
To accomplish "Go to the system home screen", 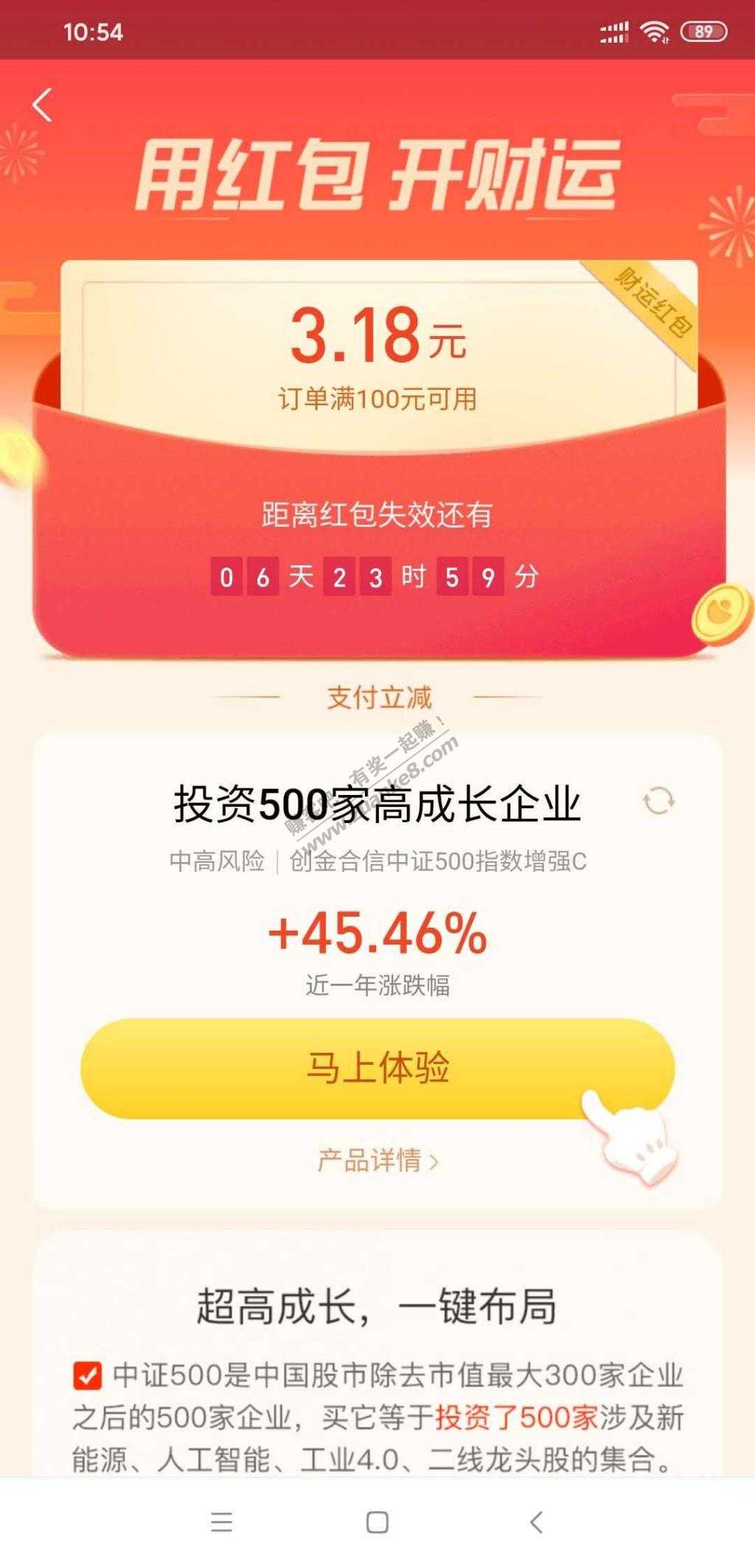I will (x=377, y=1522).
